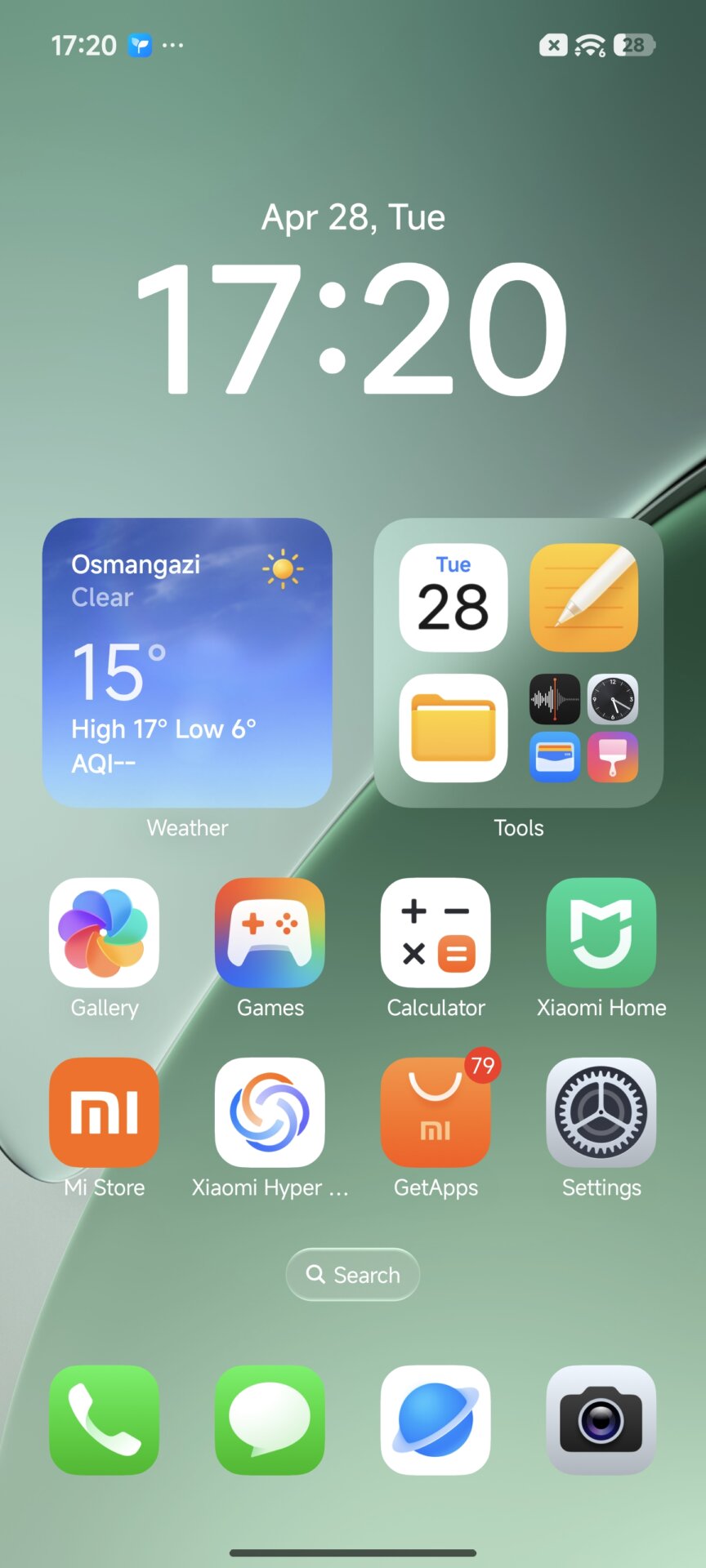This screenshot has width=706, height=1568.
Task: Open the Calendar app in Tools
Action: pos(453,598)
